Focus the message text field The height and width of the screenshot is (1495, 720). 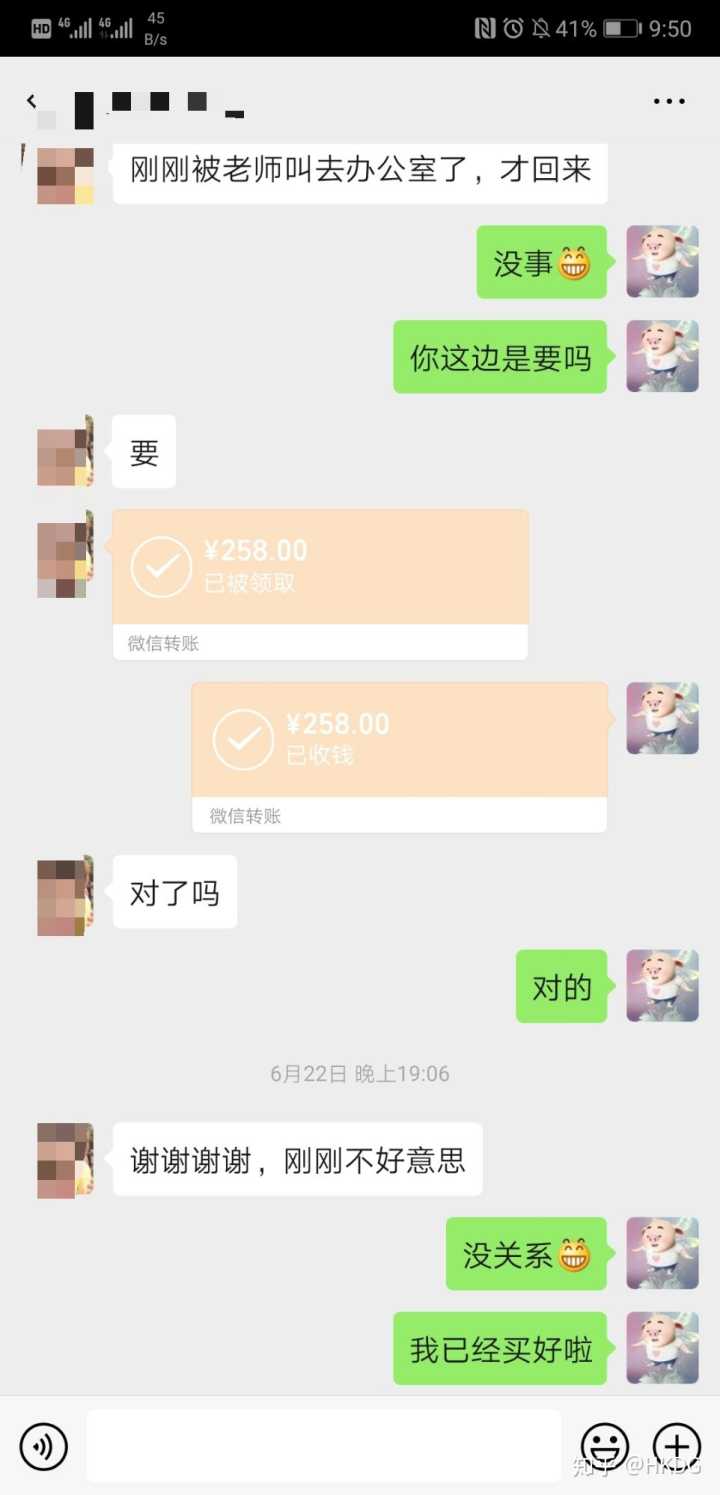323,1446
